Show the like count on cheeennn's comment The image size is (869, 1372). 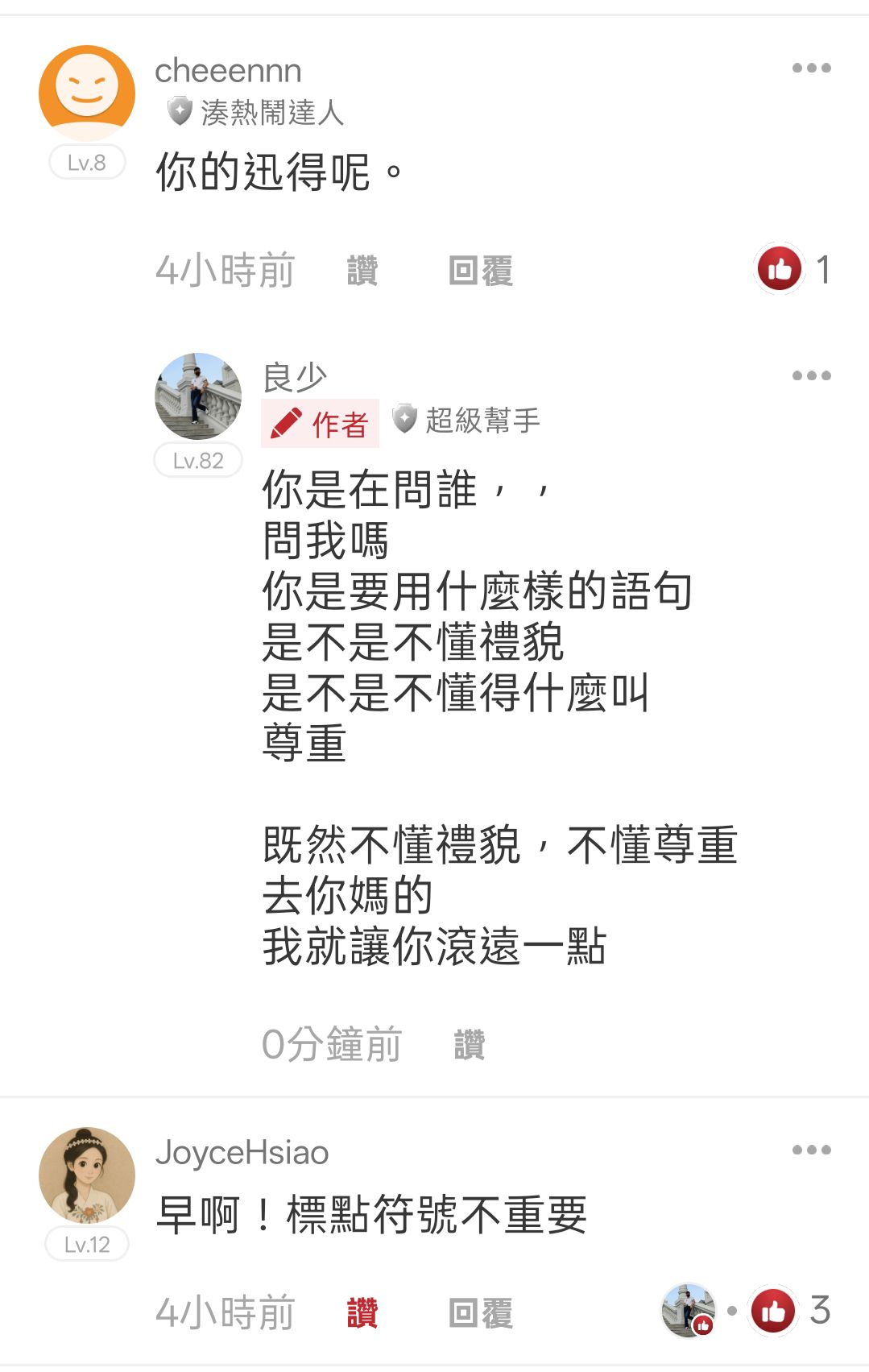point(793,270)
